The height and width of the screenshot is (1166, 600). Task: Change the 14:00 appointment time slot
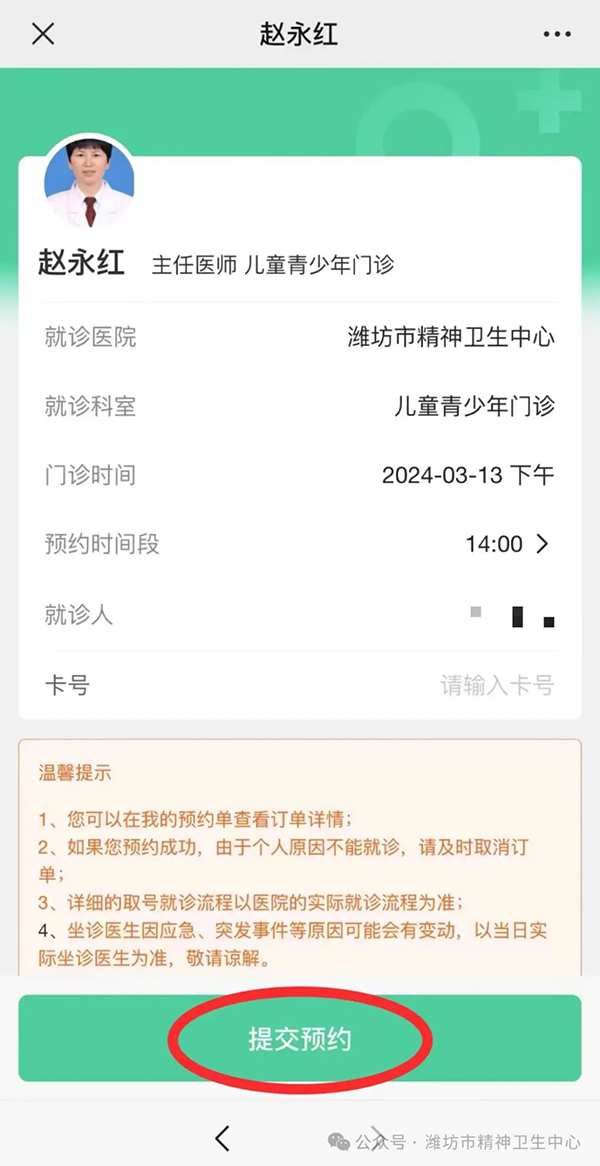point(300,544)
